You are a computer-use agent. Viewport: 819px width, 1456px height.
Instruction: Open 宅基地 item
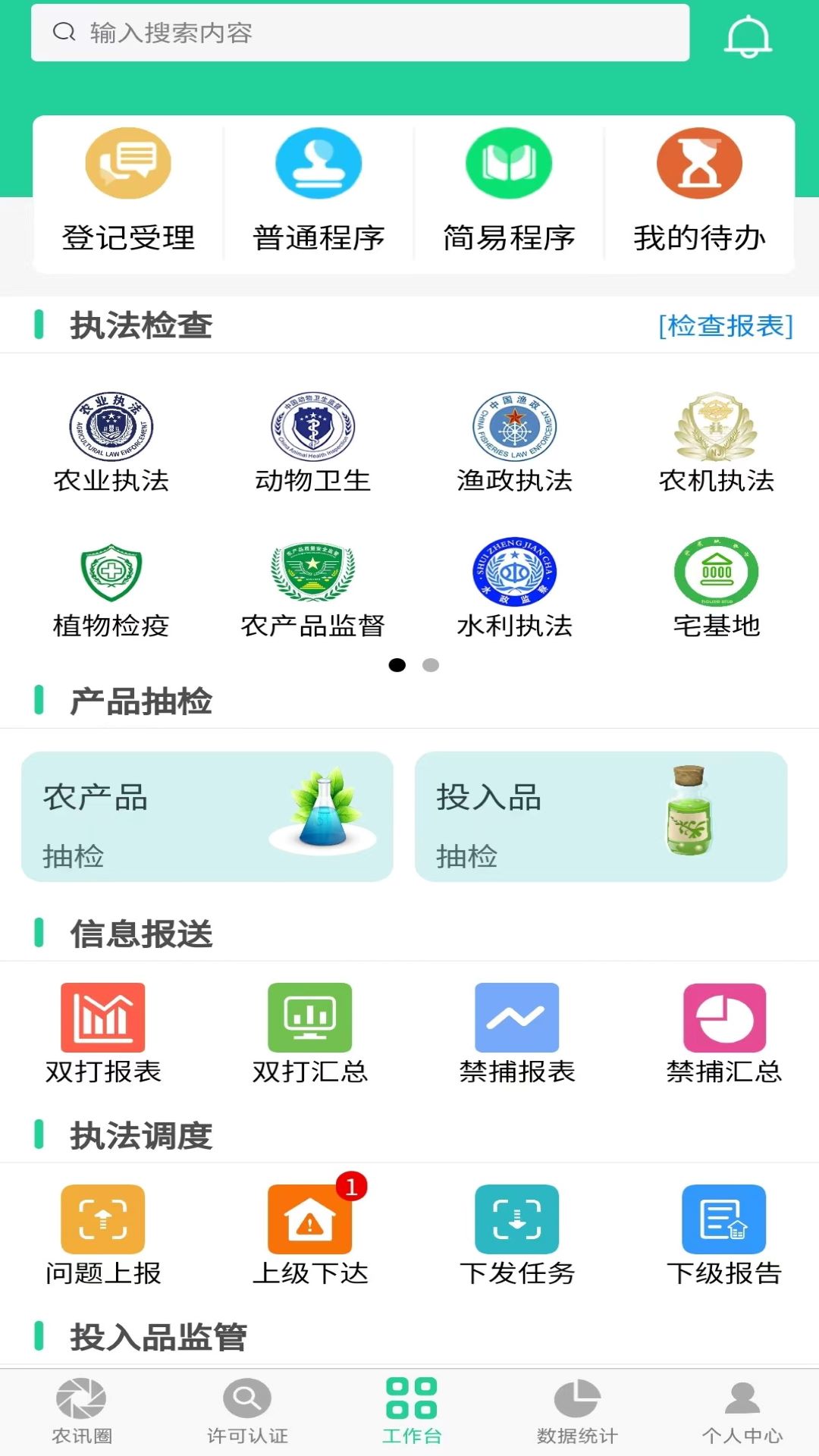pyautogui.click(x=716, y=588)
